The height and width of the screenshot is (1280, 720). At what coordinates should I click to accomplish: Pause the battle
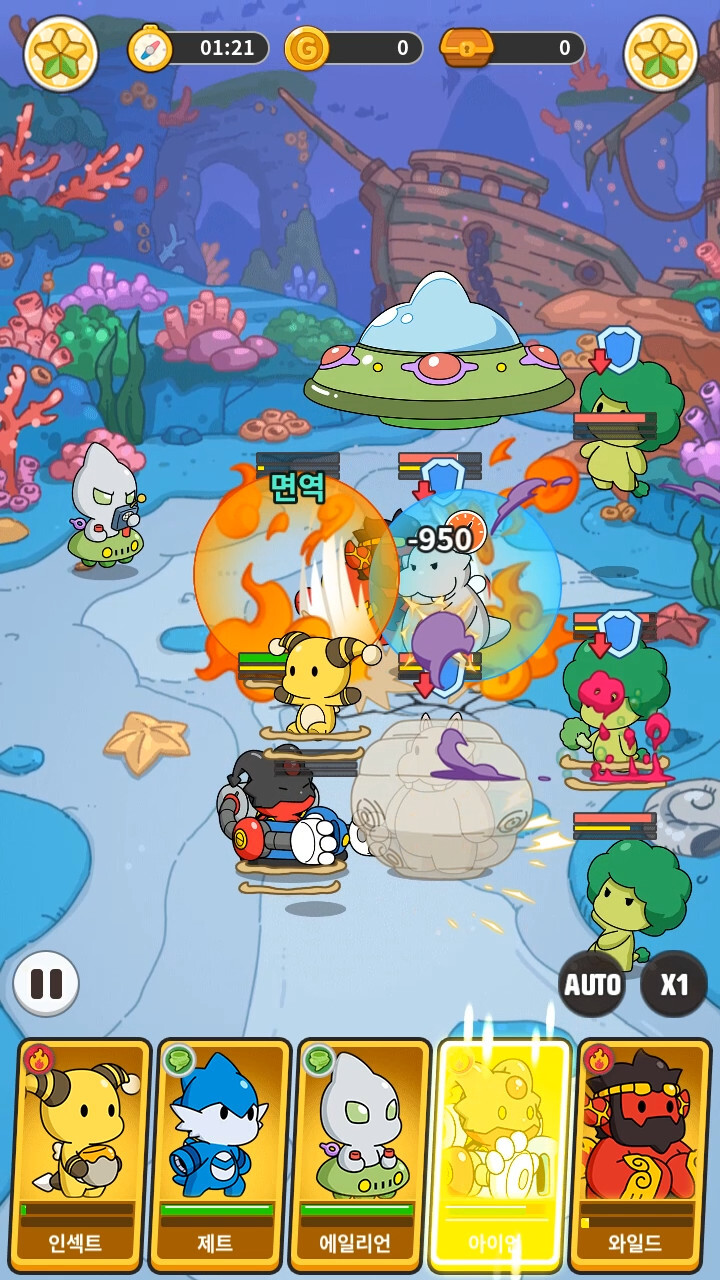click(x=46, y=983)
